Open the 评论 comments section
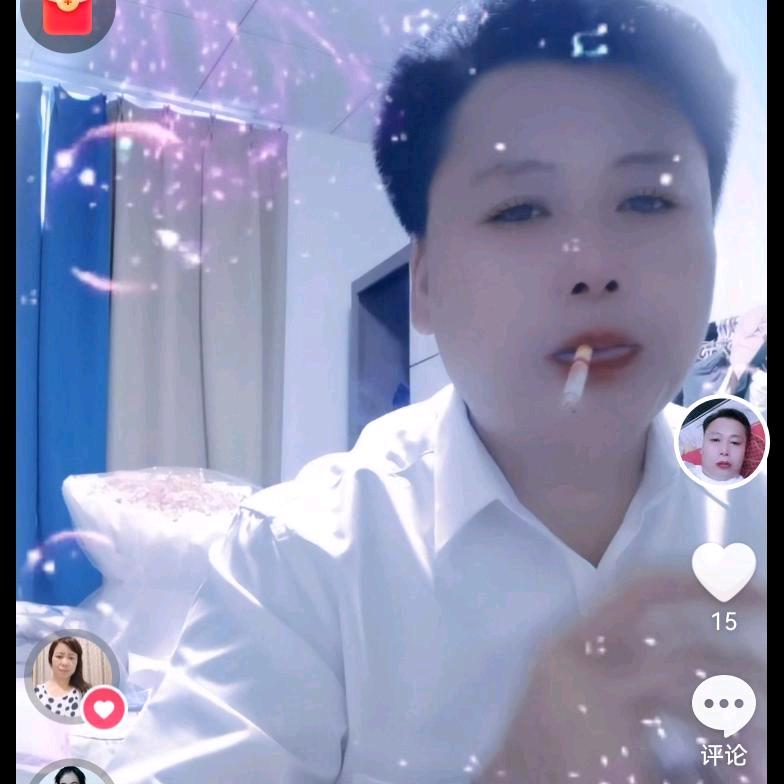 point(723,718)
